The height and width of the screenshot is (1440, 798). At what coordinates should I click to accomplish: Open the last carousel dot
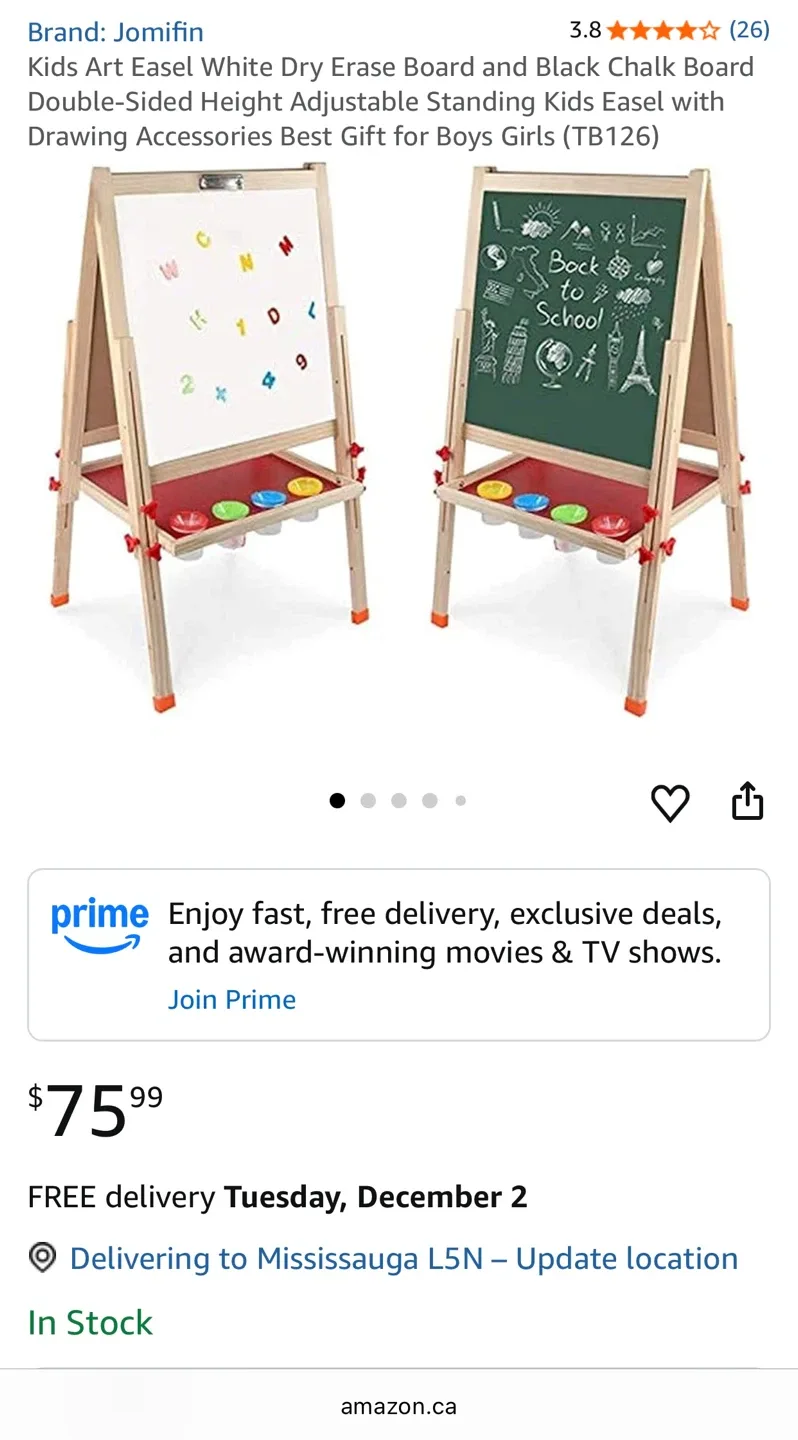[x=460, y=800]
